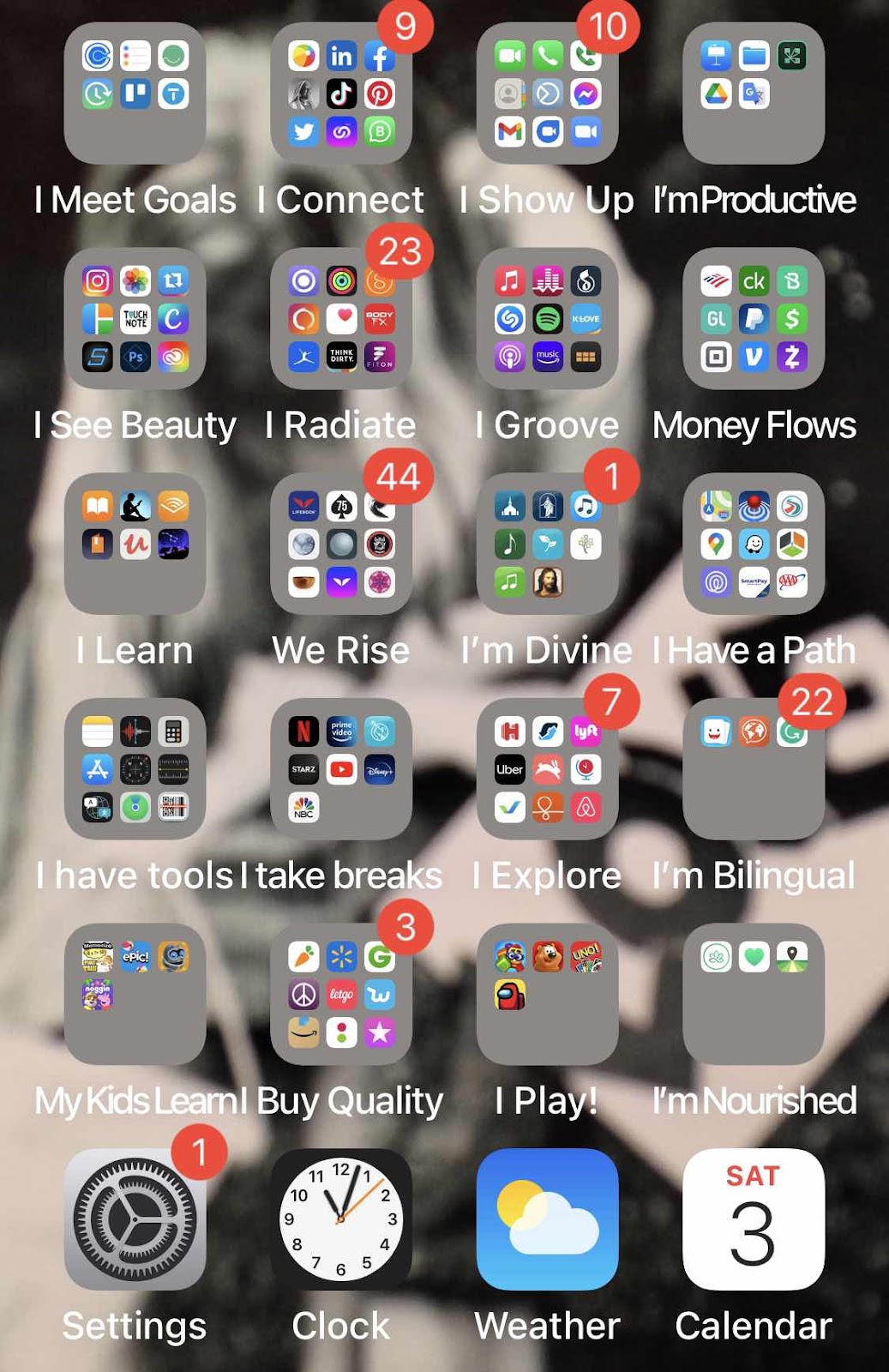This screenshot has width=889, height=1372.
Task: Launch the Settings app
Action: 135,1219
